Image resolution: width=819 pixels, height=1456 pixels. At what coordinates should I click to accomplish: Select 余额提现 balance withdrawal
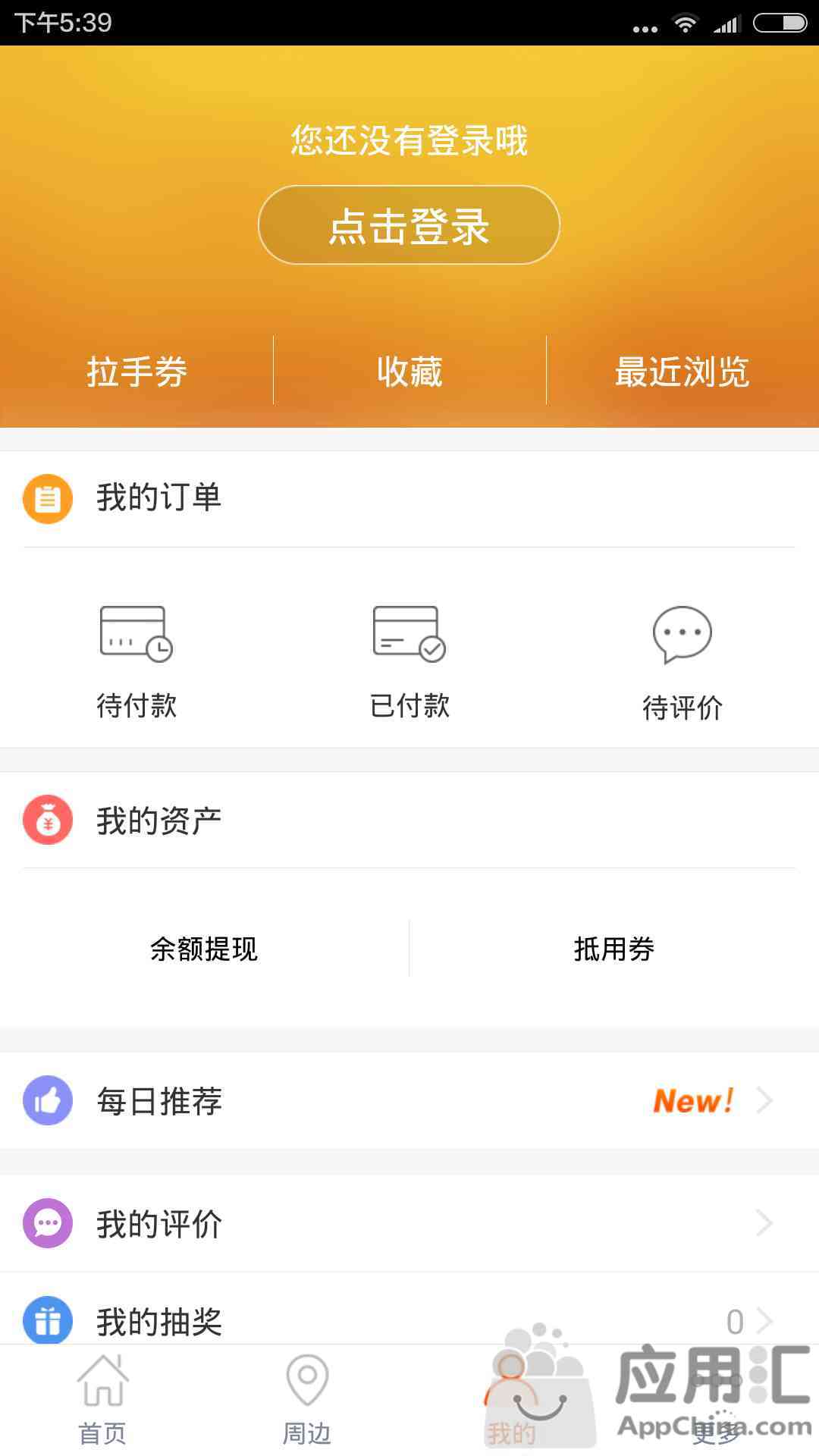(204, 949)
